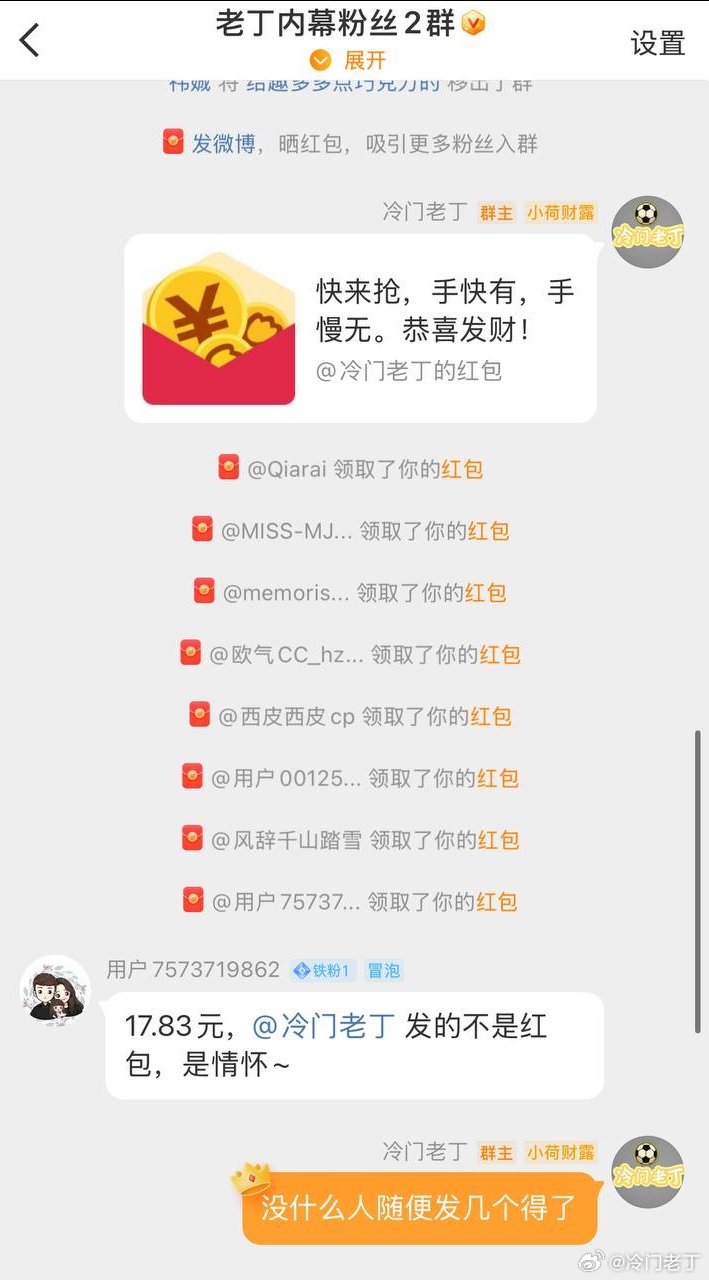
Task: Open the red envelope from 冷门老丁
Action: 360,329
